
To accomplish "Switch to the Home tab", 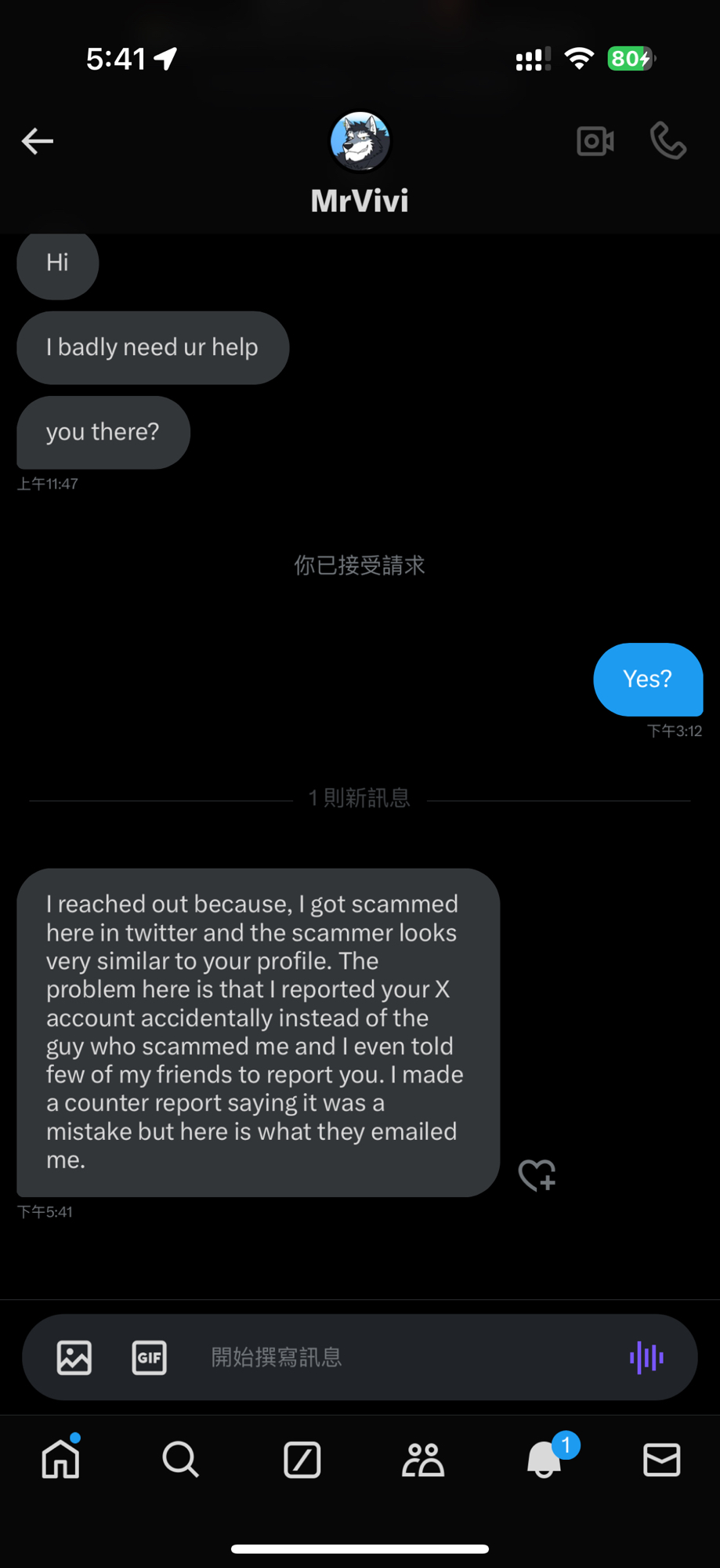I will [61, 1460].
